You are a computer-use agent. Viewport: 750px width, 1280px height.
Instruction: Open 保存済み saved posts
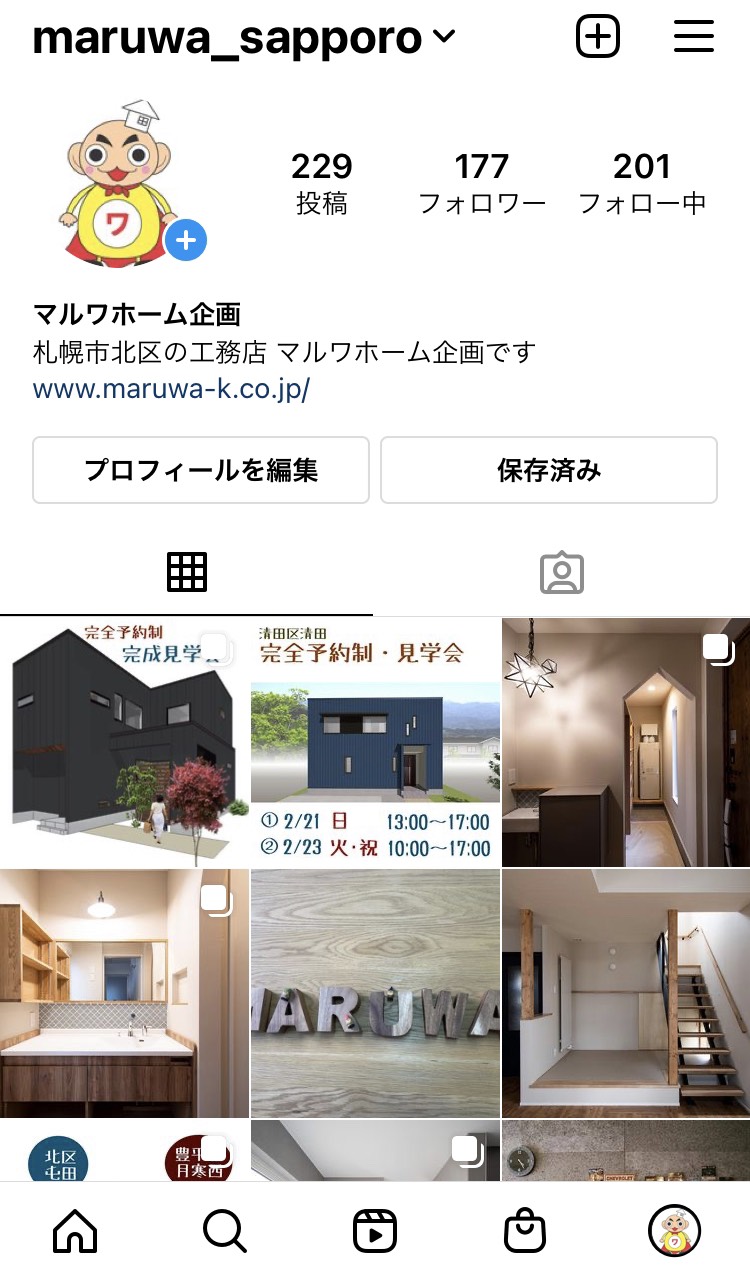point(549,470)
